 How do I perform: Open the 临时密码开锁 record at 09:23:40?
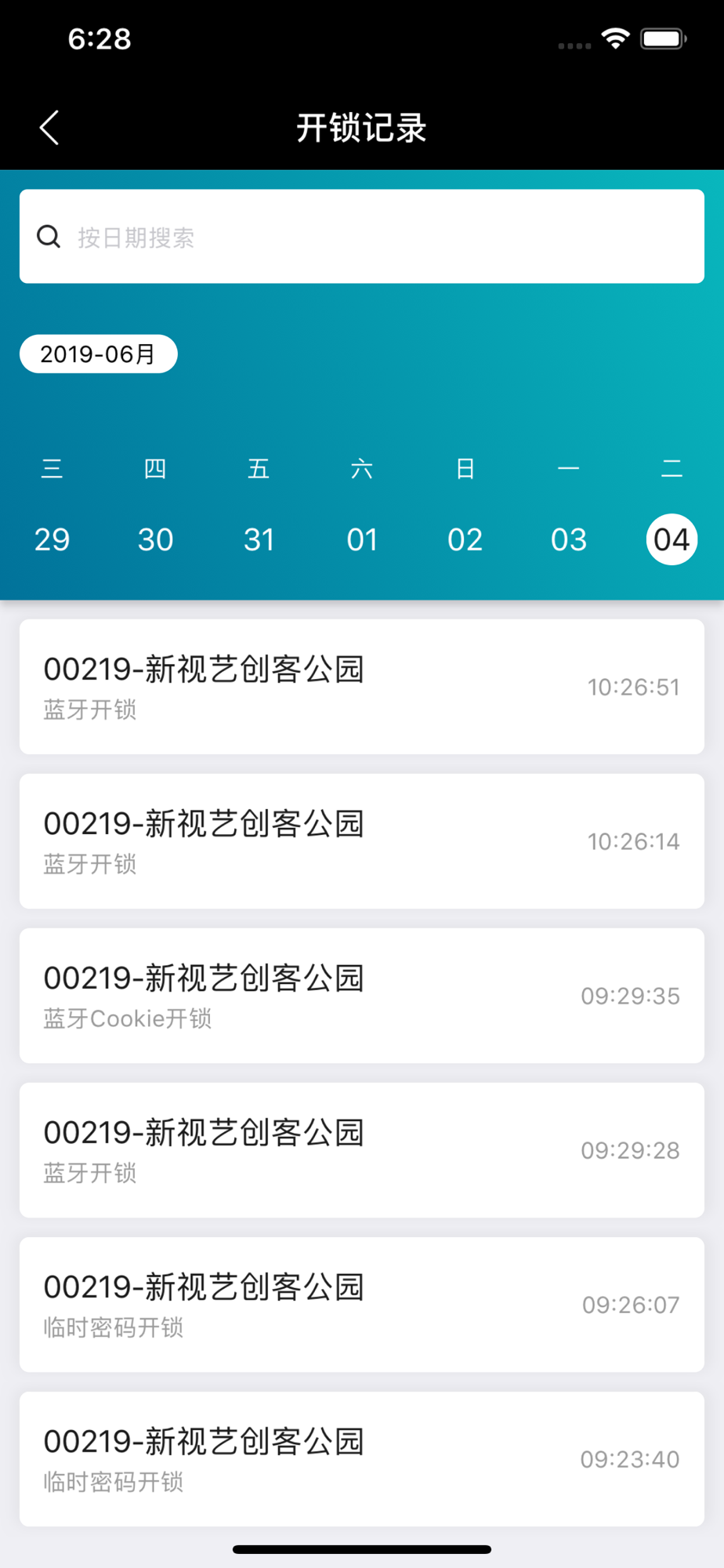click(361, 1459)
